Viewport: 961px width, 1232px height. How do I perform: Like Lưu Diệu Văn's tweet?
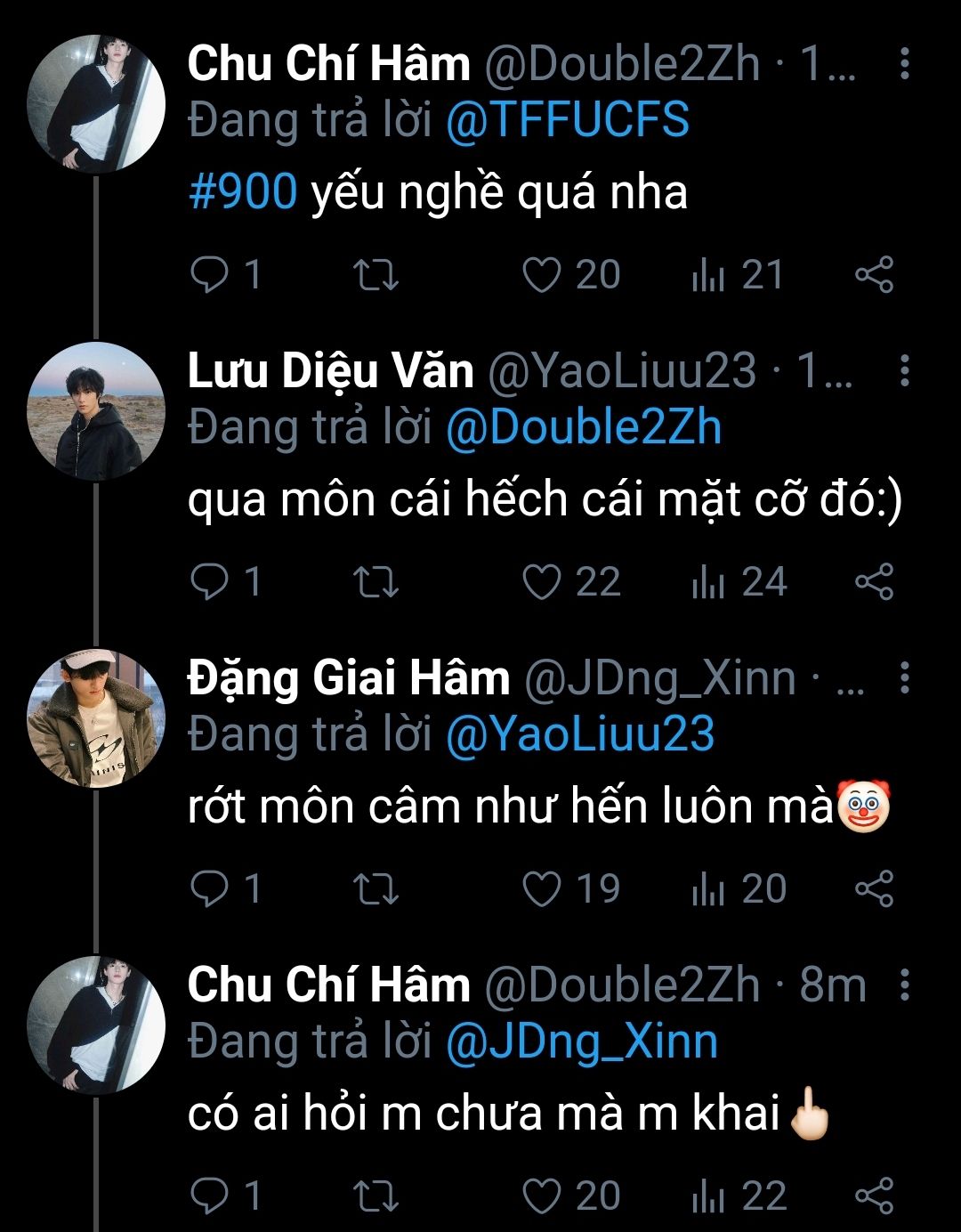pos(541,582)
